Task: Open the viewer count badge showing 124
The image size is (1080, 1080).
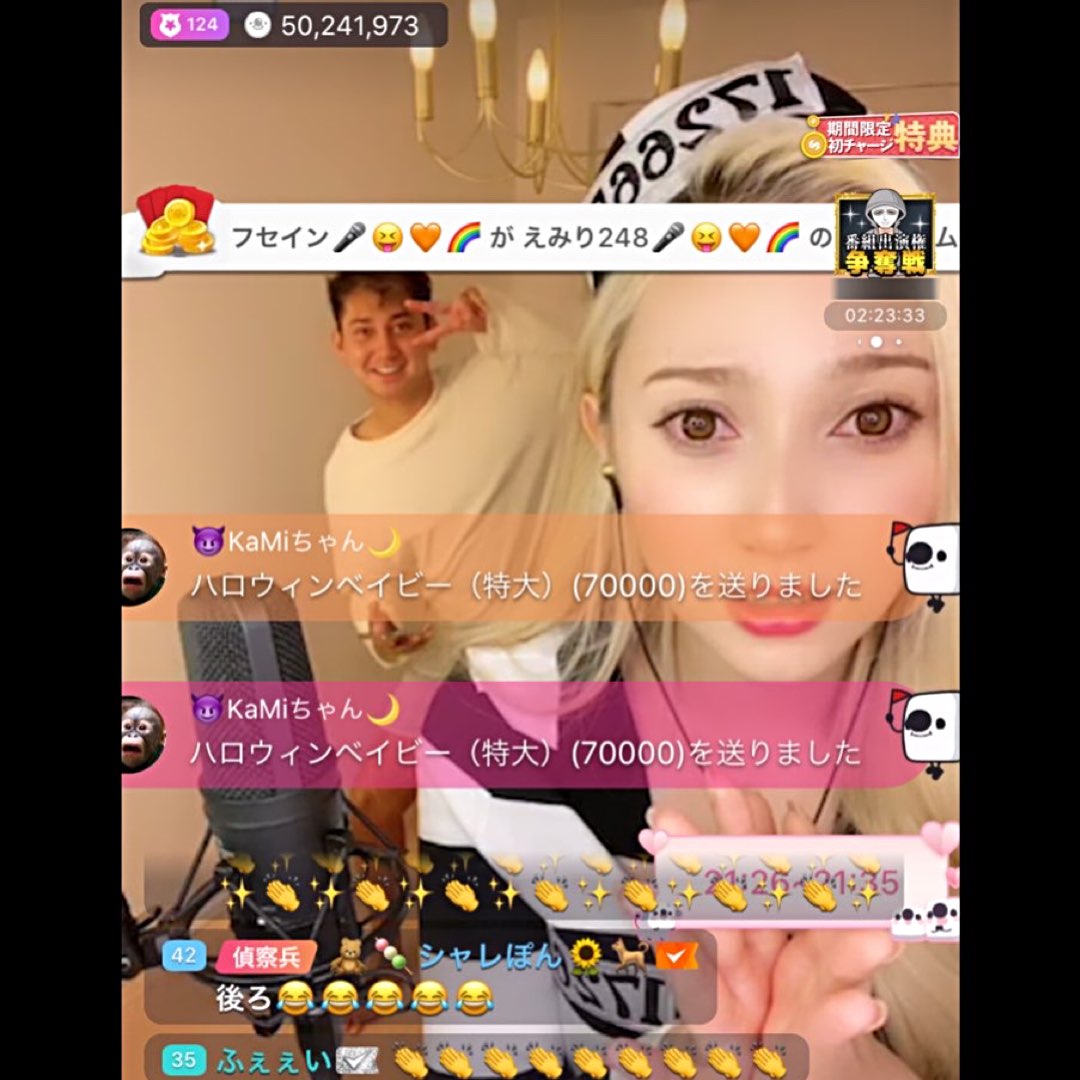Action: [189, 25]
